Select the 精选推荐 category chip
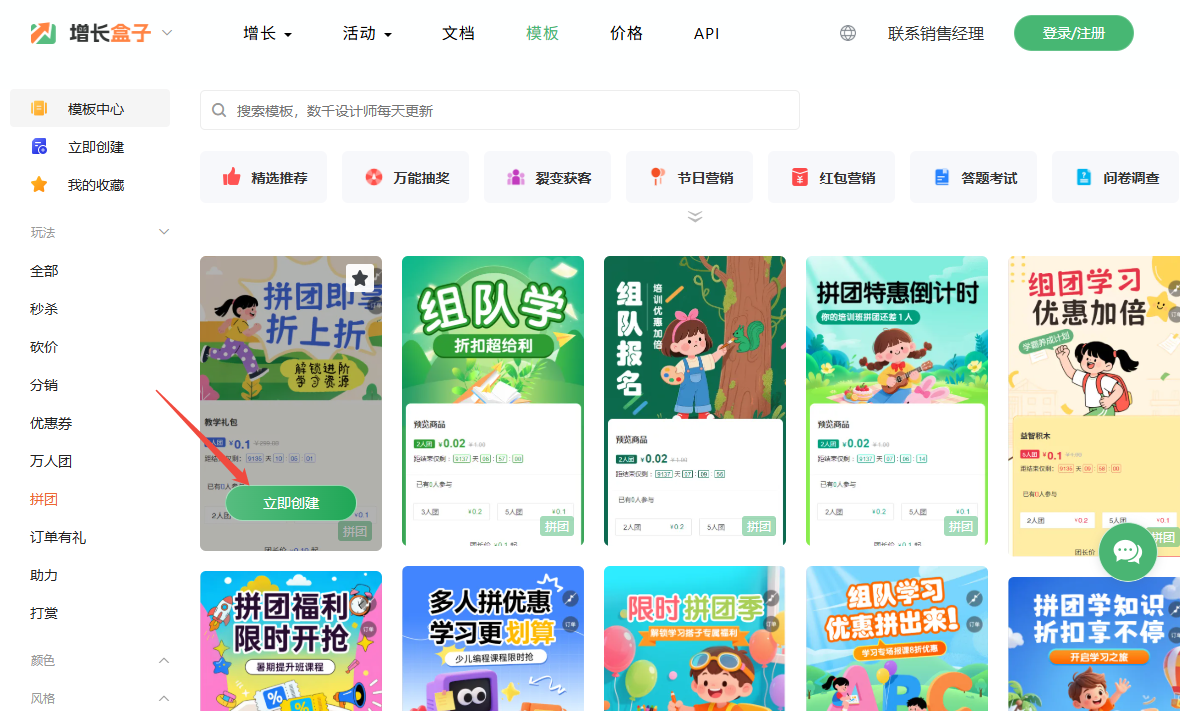Screen dimensions: 1180x722 [x=264, y=178]
